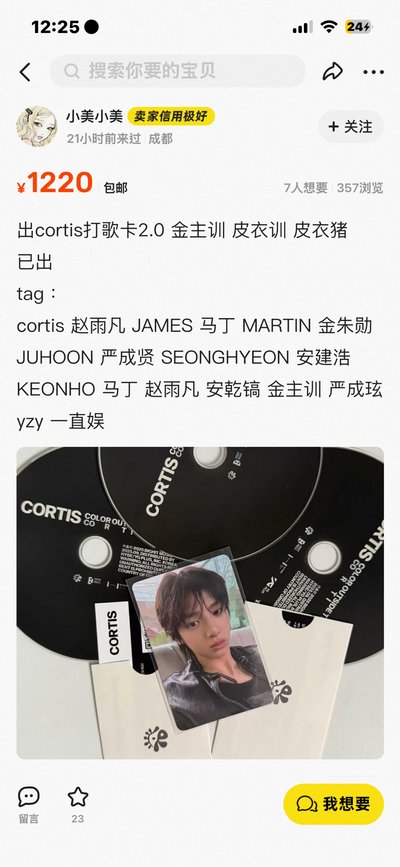The image size is (400, 867).
Task: Open the search box 搜索你要的宝贝
Action: pyautogui.click(x=178, y=71)
